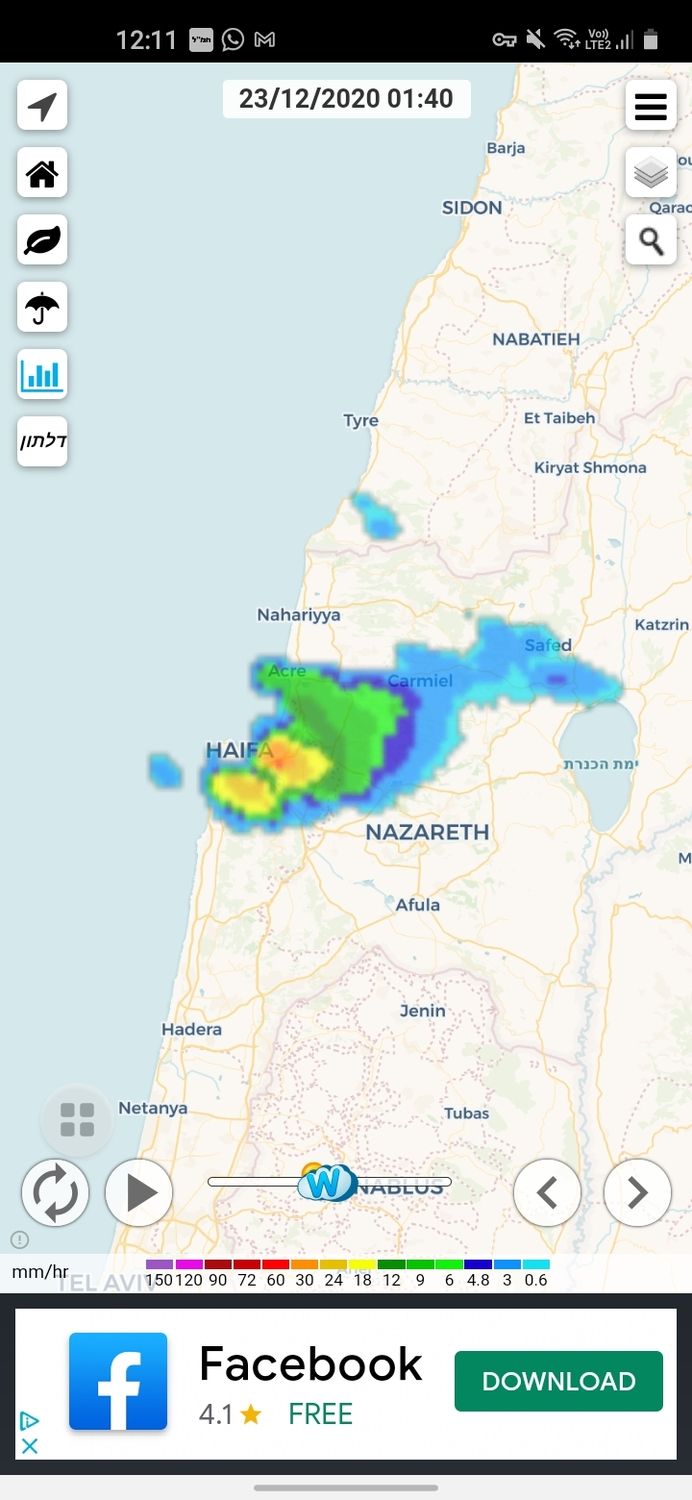Open the bar chart icon
Screen dimensions: 692x1500
(42, 374)
